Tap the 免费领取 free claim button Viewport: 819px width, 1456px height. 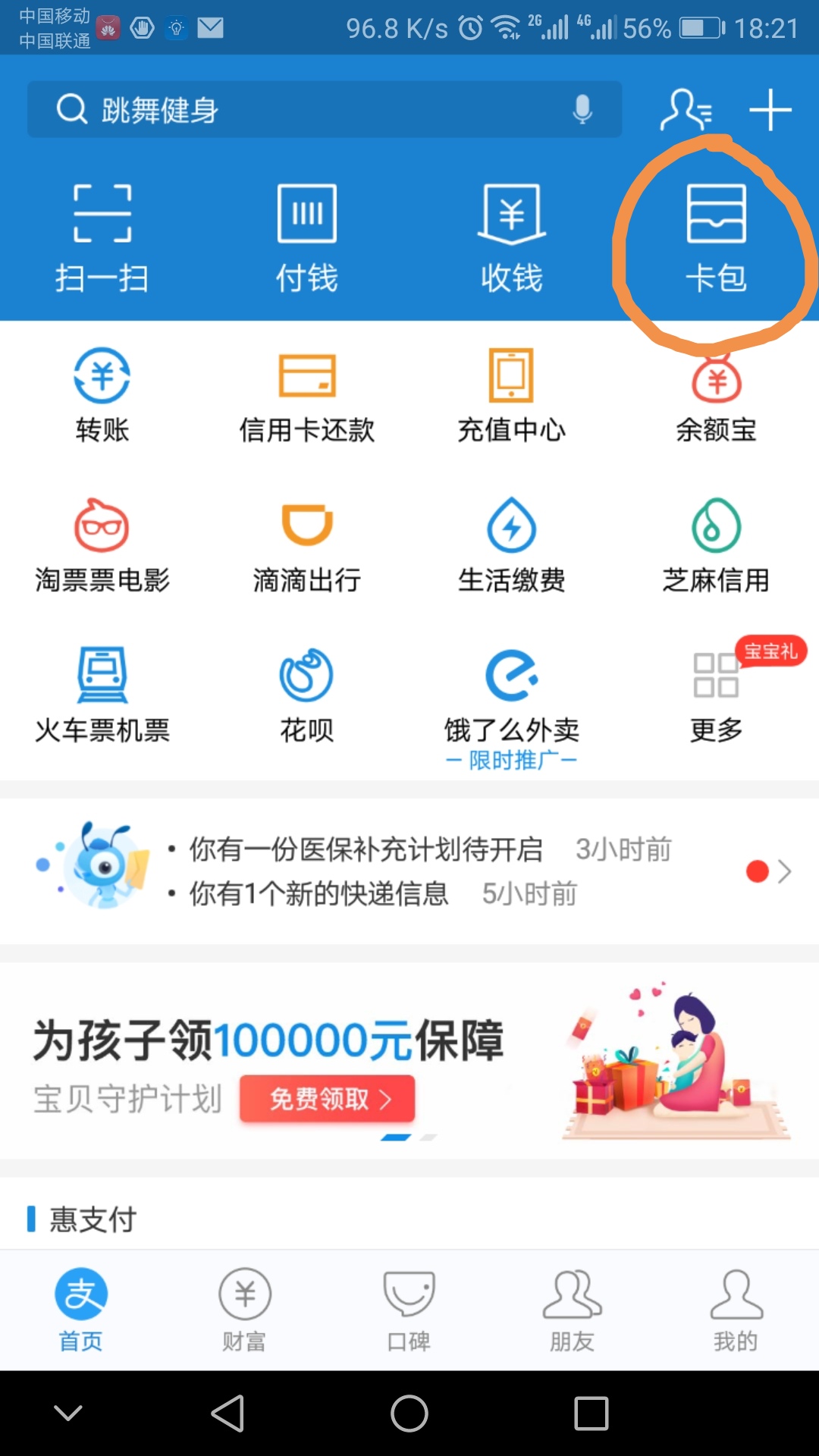coord(326,1099)
